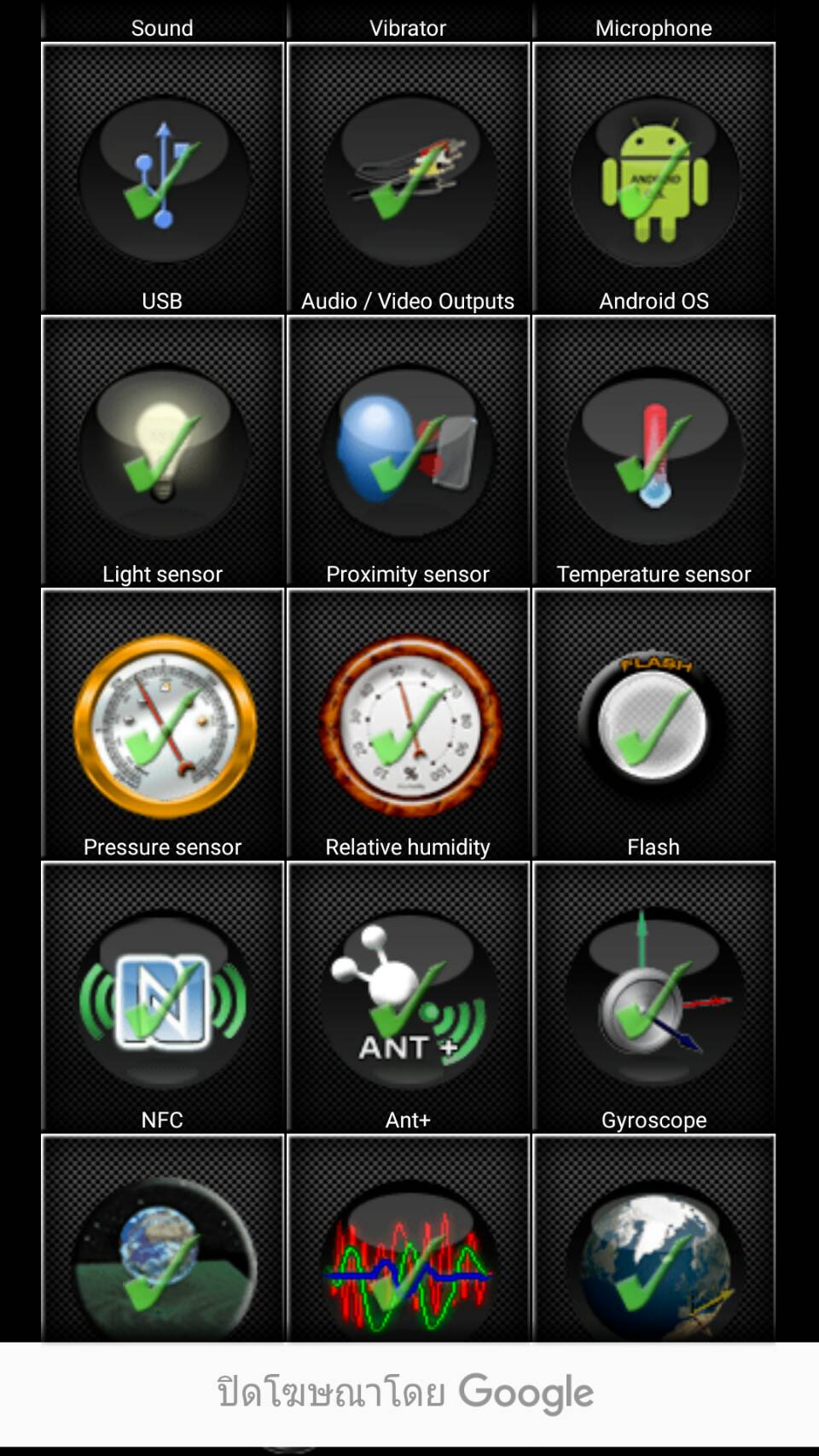The width and height of the screenshot is (819, 1456).
Task: Run the Flash test
Action: [653, 725]
